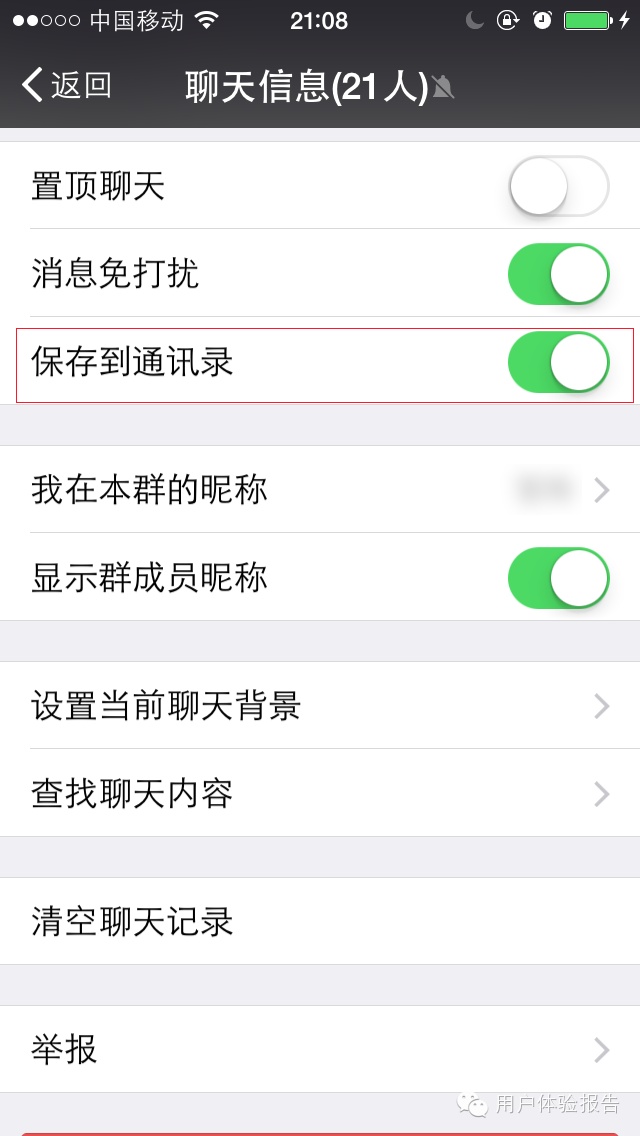The height and width of the screenshot is (1136, 640).
Task: Enable the 置顶聊天 switch
Action: [559, 186]
